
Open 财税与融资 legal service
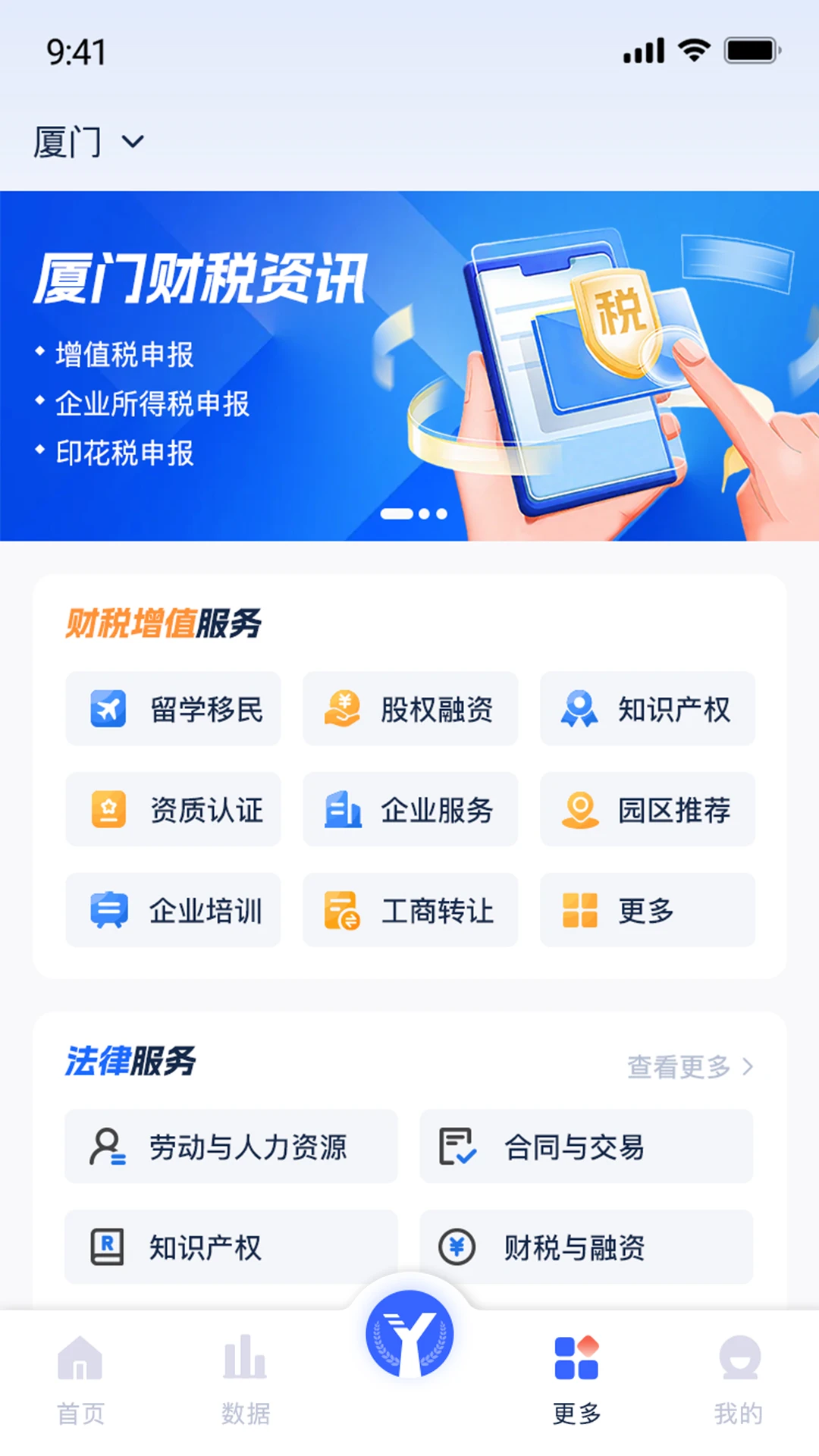coord(586,1247)
